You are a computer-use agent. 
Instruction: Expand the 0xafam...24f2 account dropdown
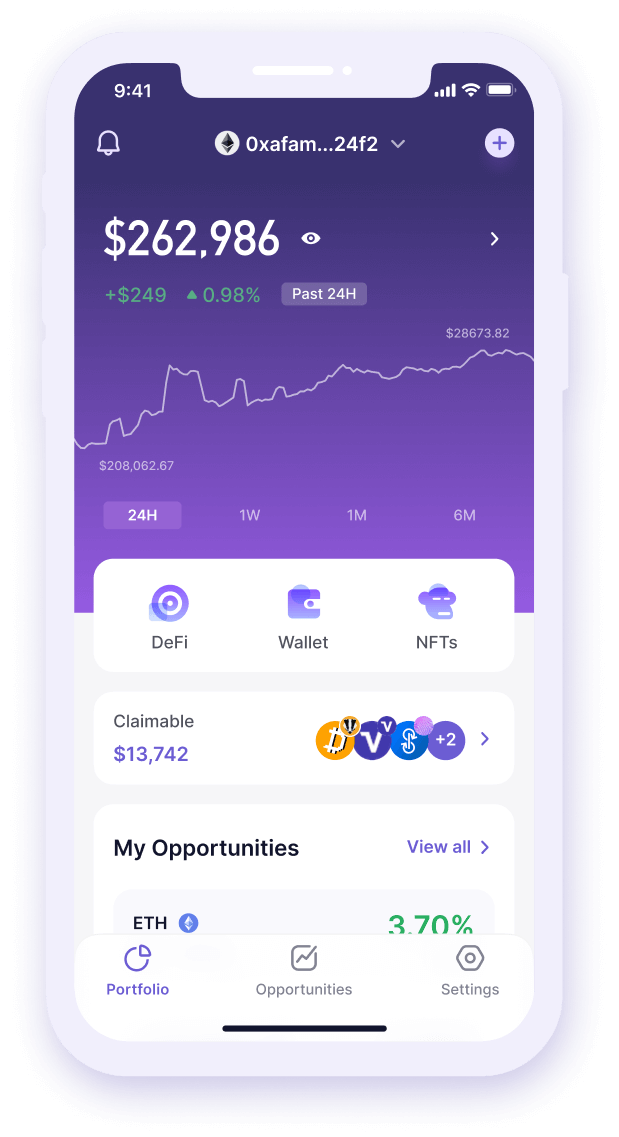pos(310,144)
